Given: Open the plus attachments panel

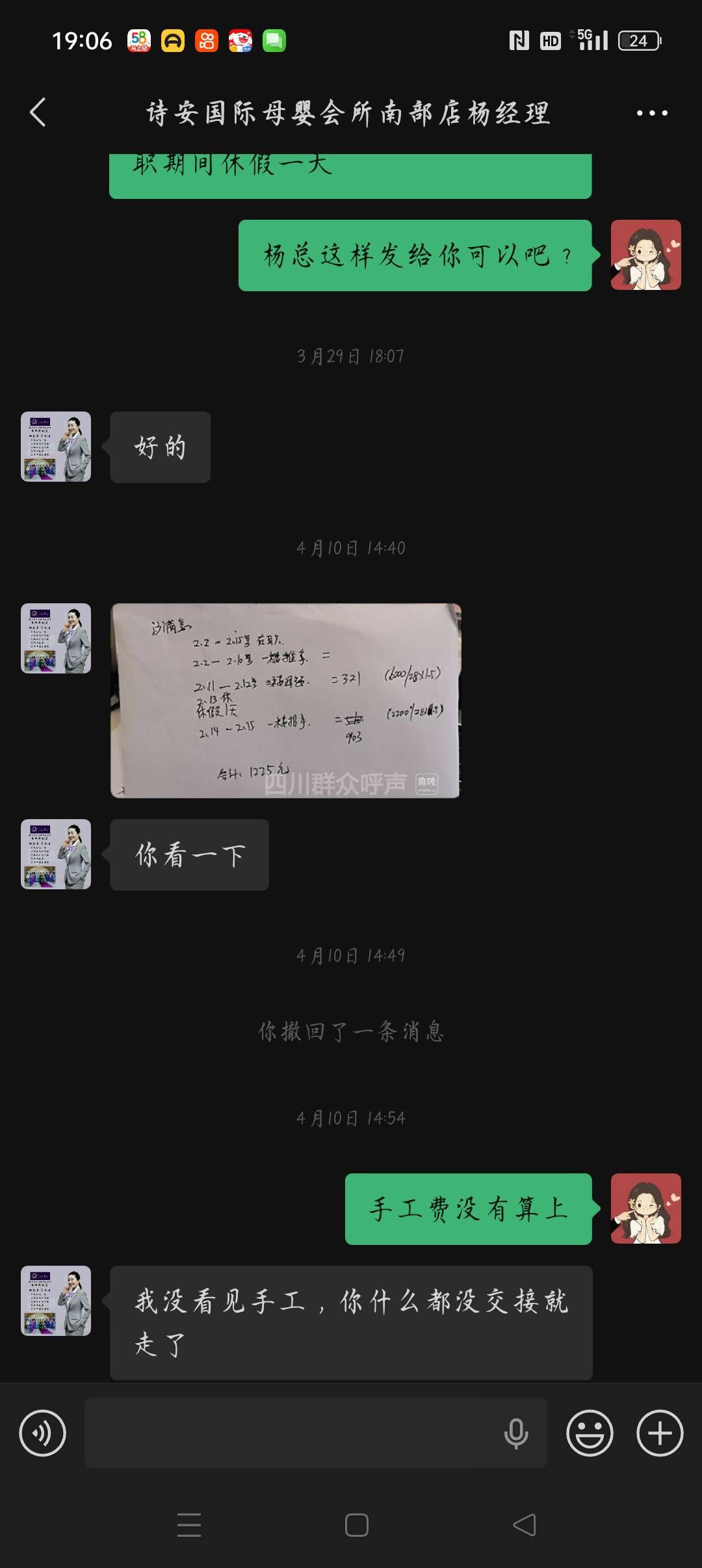Looking at the screenshot, I should pyautogui.click(x=659, y=1433).
